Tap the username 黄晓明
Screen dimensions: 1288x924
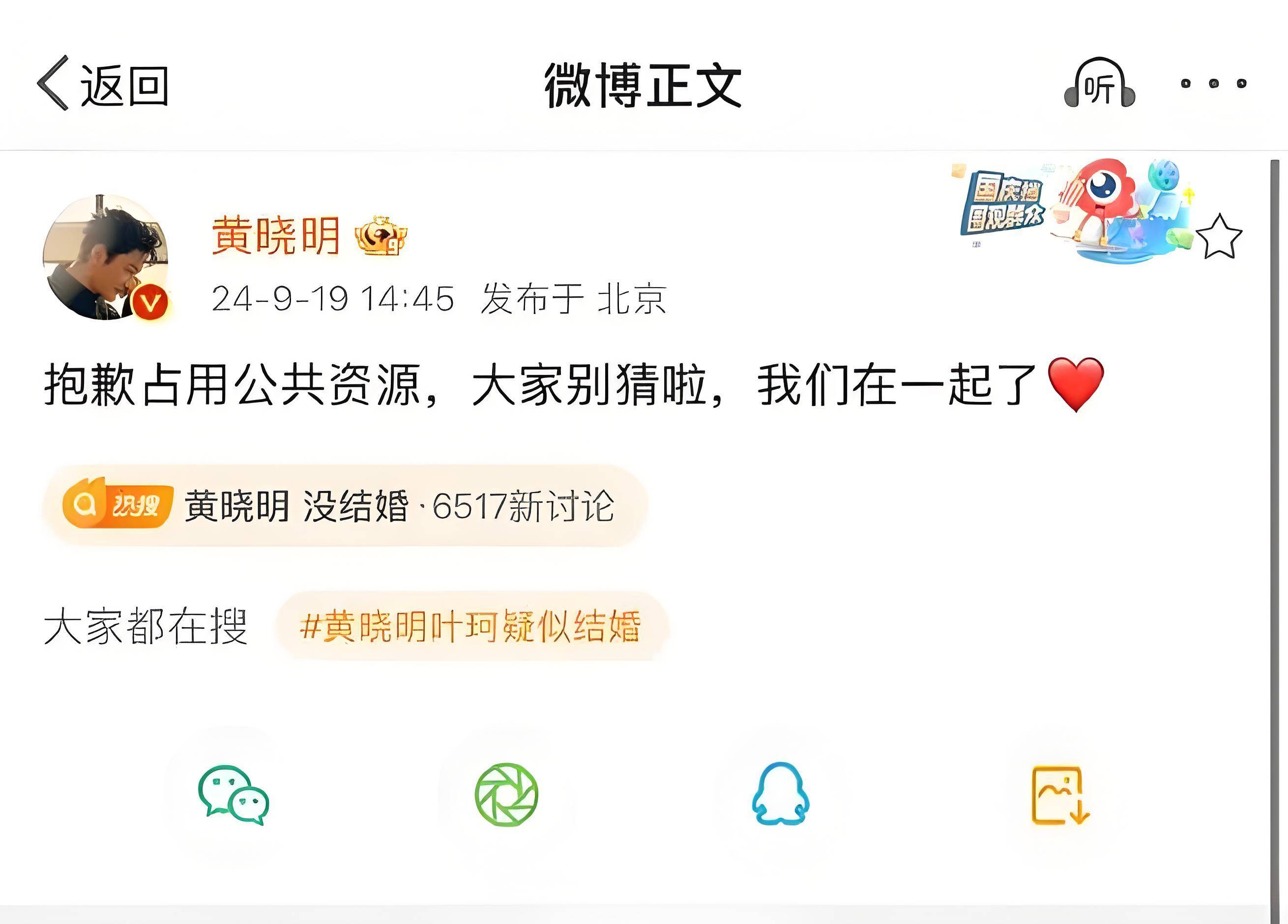tap(276, 236)
